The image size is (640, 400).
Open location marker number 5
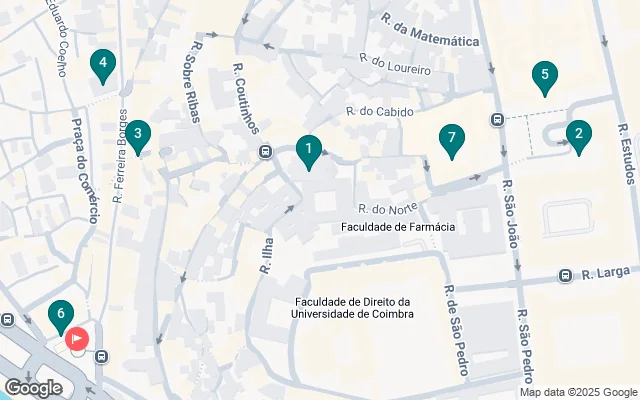(x=545, y=75)
